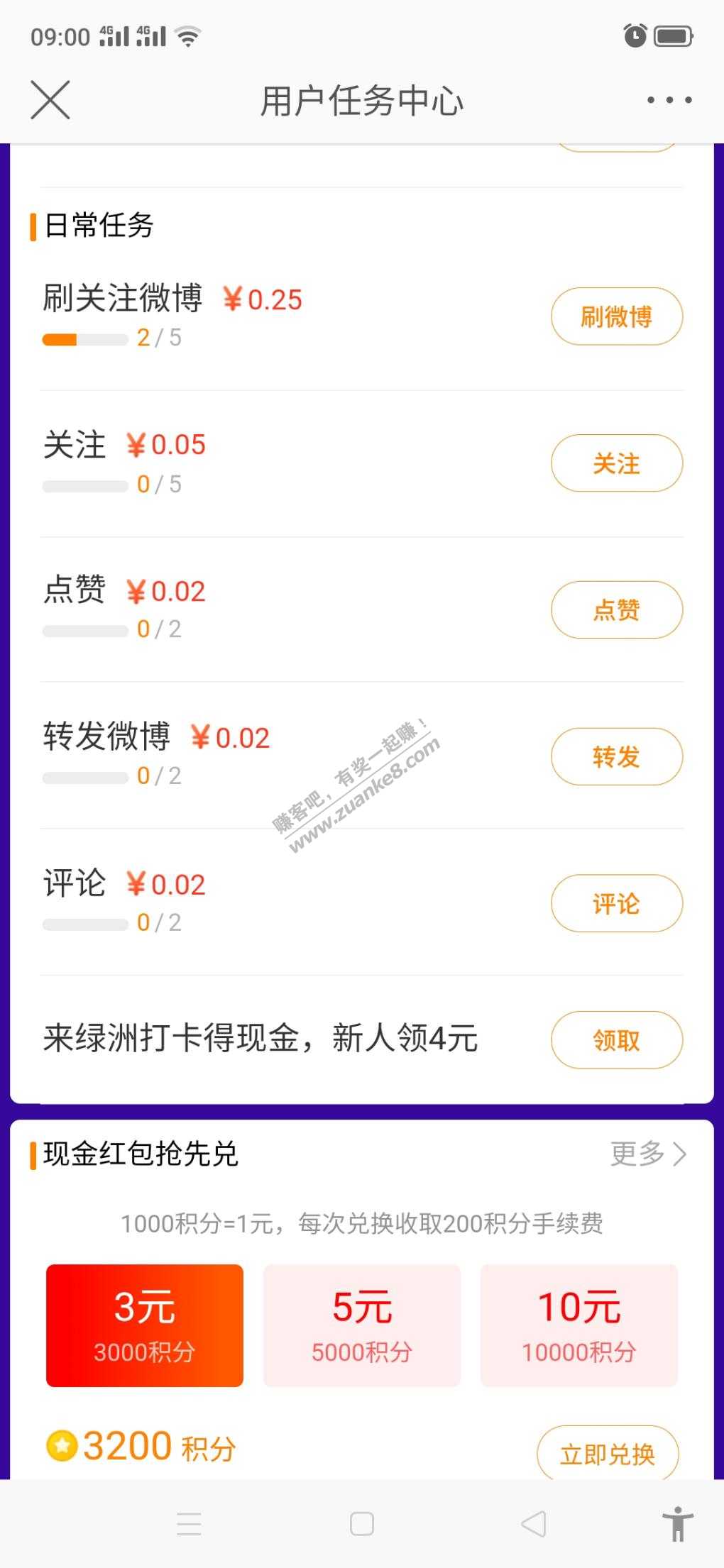Select the 3元 3000积分 option
Image resolution: width=724 pixels, height=1568 pixels.
coord(145,1325)
